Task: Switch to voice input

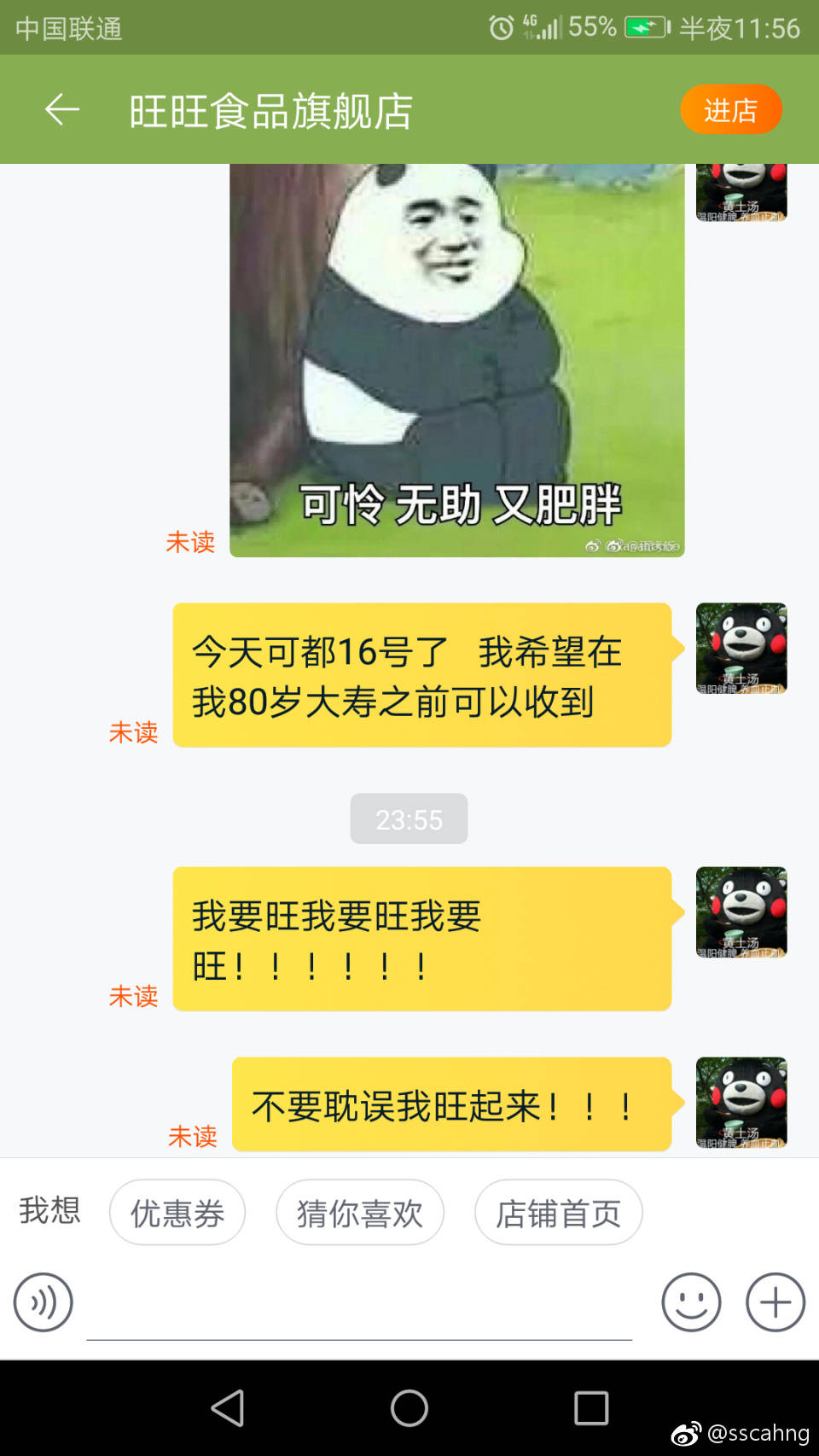Action: [x=43, y=1302]
